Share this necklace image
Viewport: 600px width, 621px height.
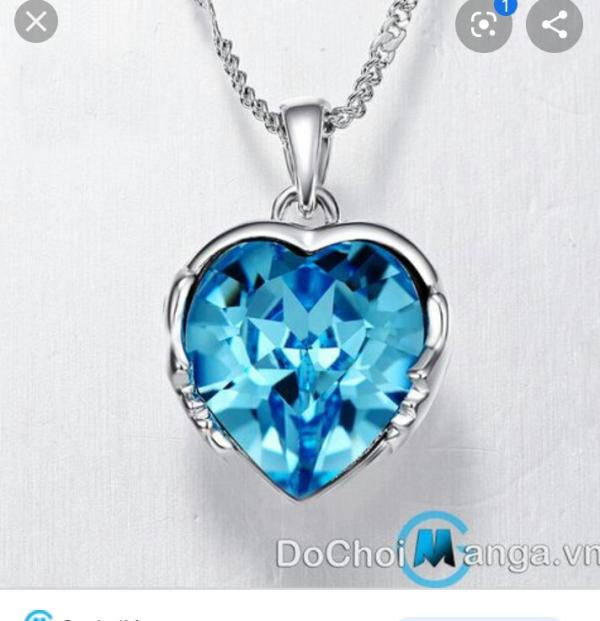pos(555,25)
